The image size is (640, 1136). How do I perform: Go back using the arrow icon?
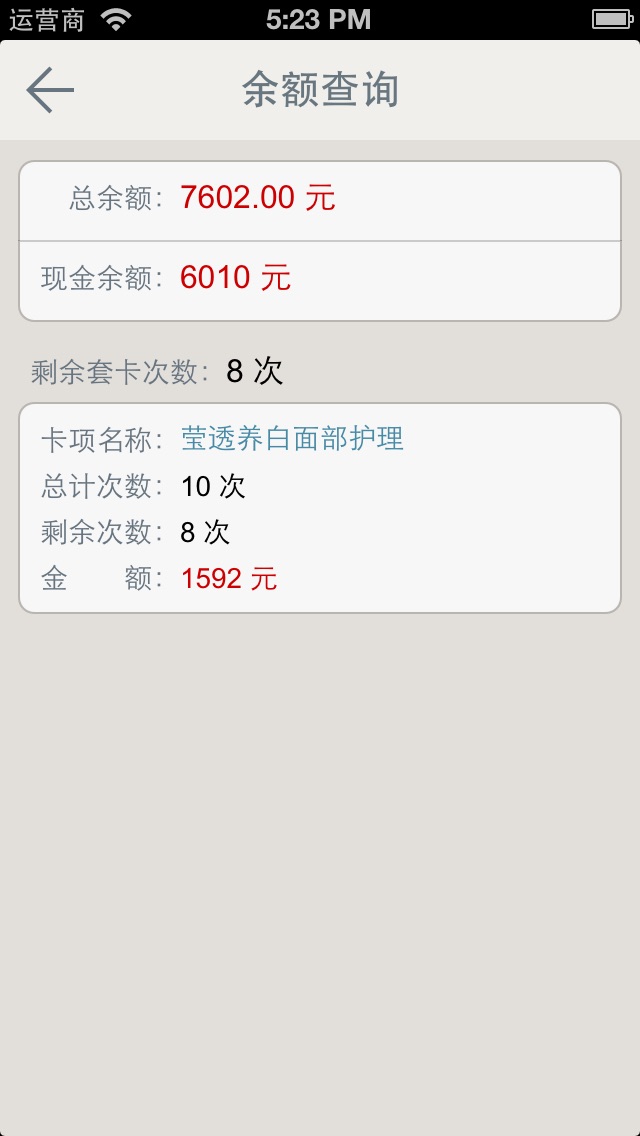50,90
